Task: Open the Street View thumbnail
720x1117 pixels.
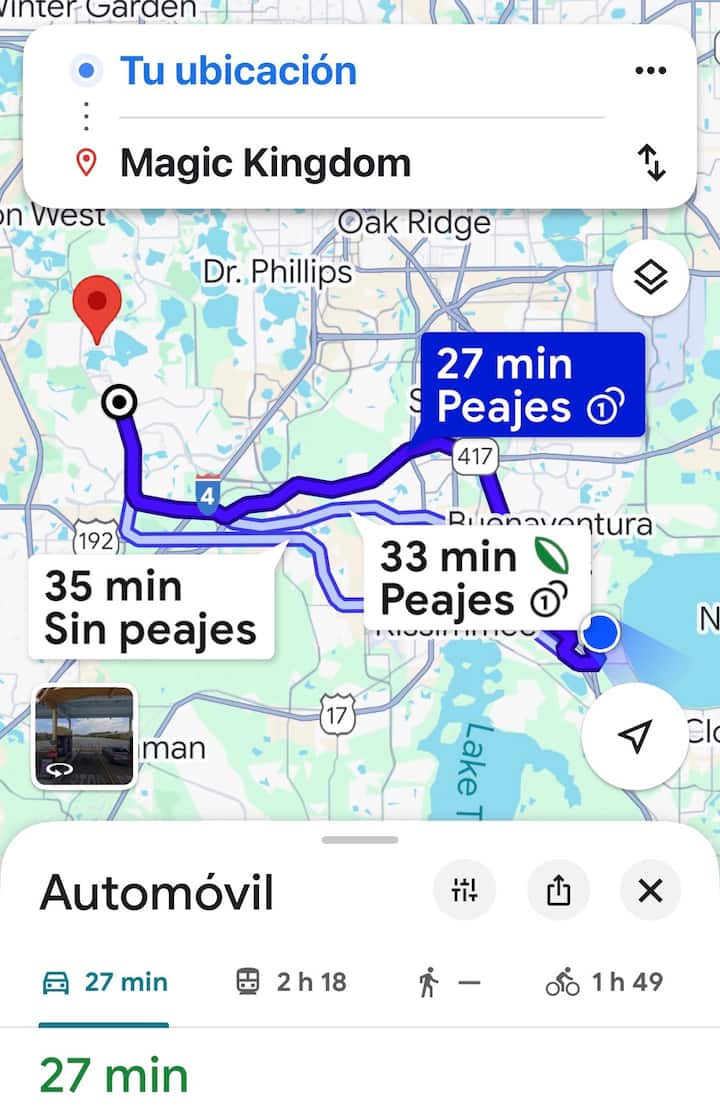Action: pos(84,737)
